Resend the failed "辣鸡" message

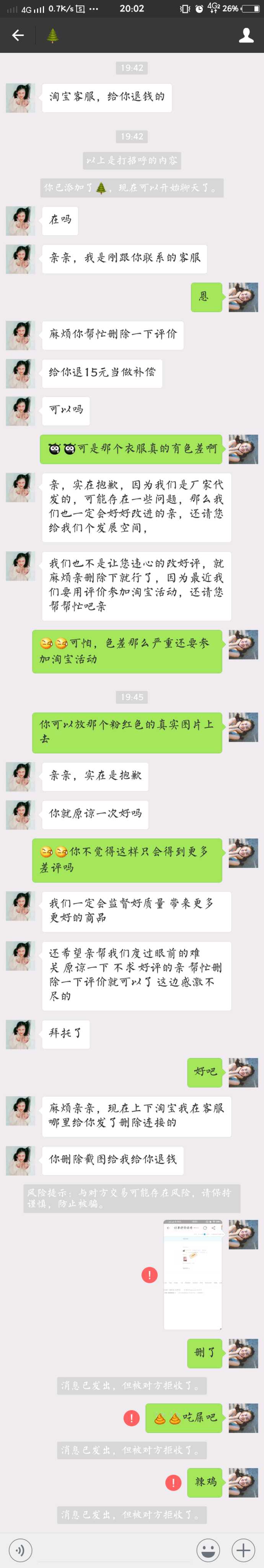point(173,1481)
